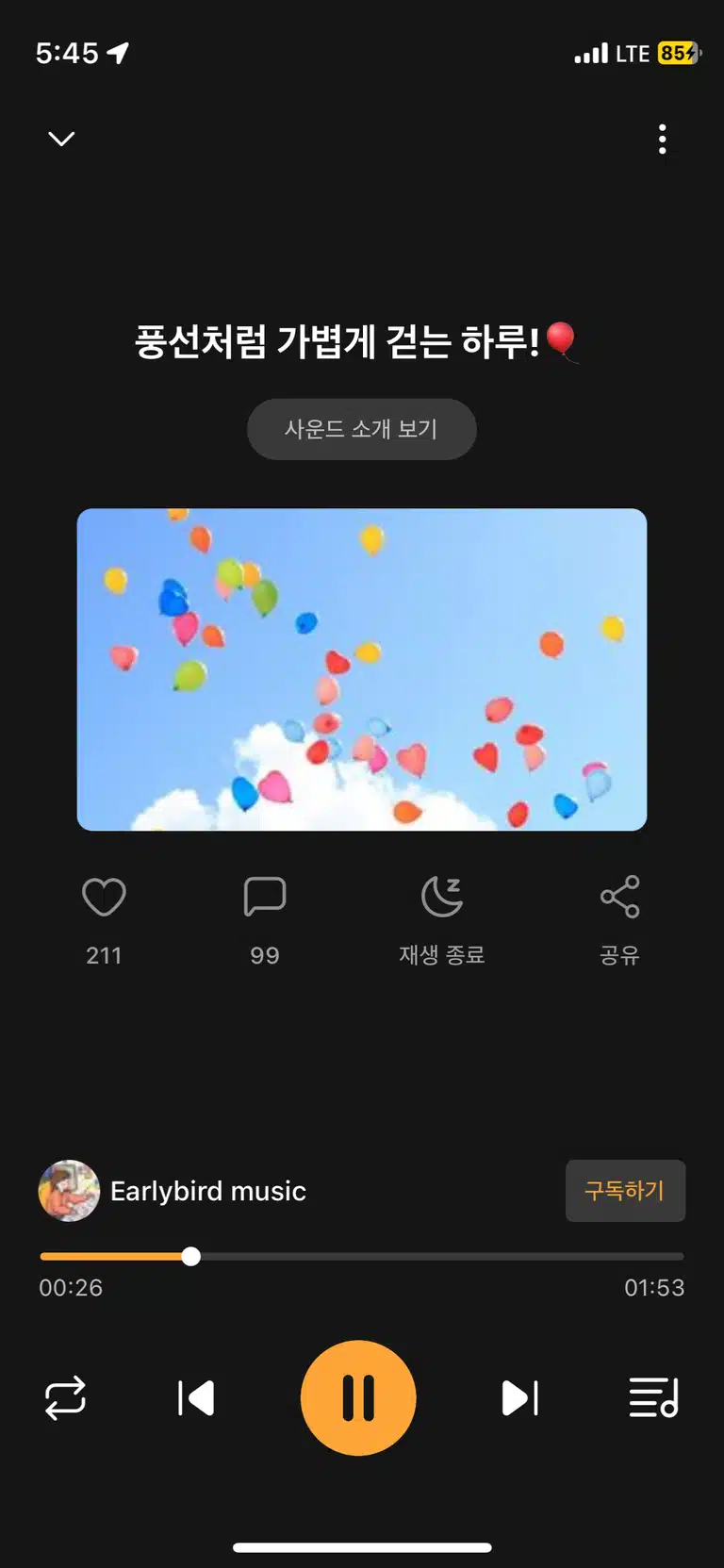Skip to the next track
The width and height of the screenshot is (724, 1568).
pos(519,1398)
